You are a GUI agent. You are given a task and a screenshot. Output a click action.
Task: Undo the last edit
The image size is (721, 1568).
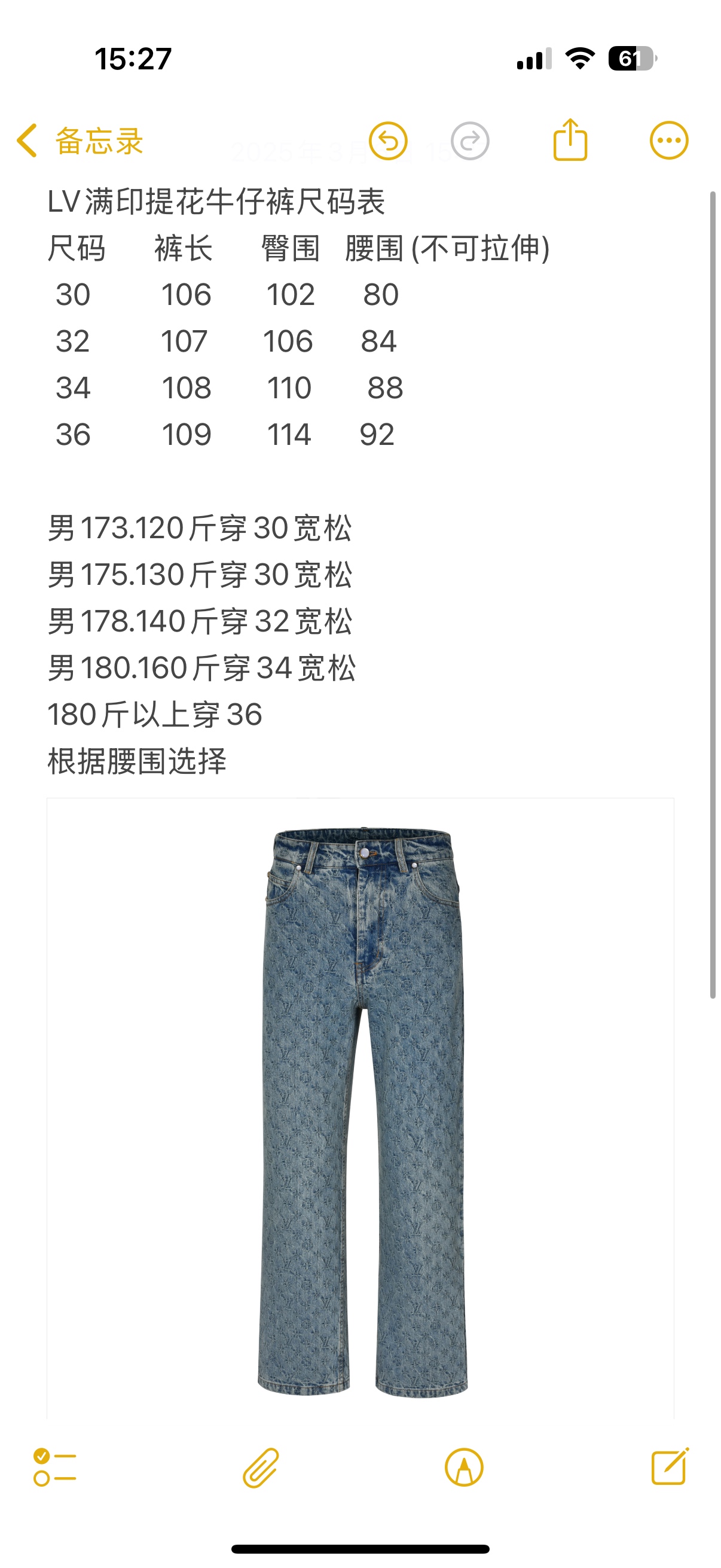coord(388,141)
